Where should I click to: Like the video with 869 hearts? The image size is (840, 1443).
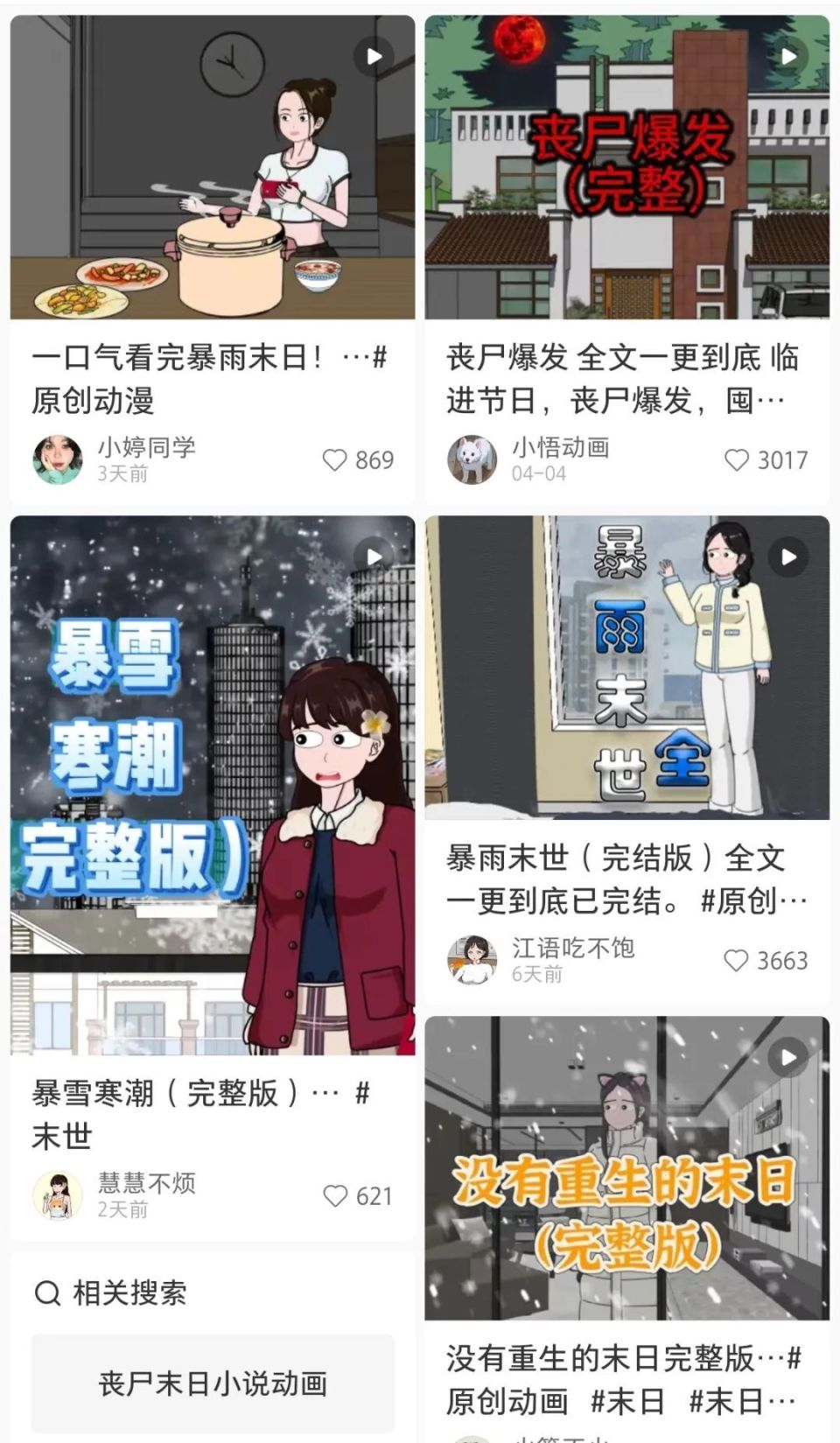point(335,461)
